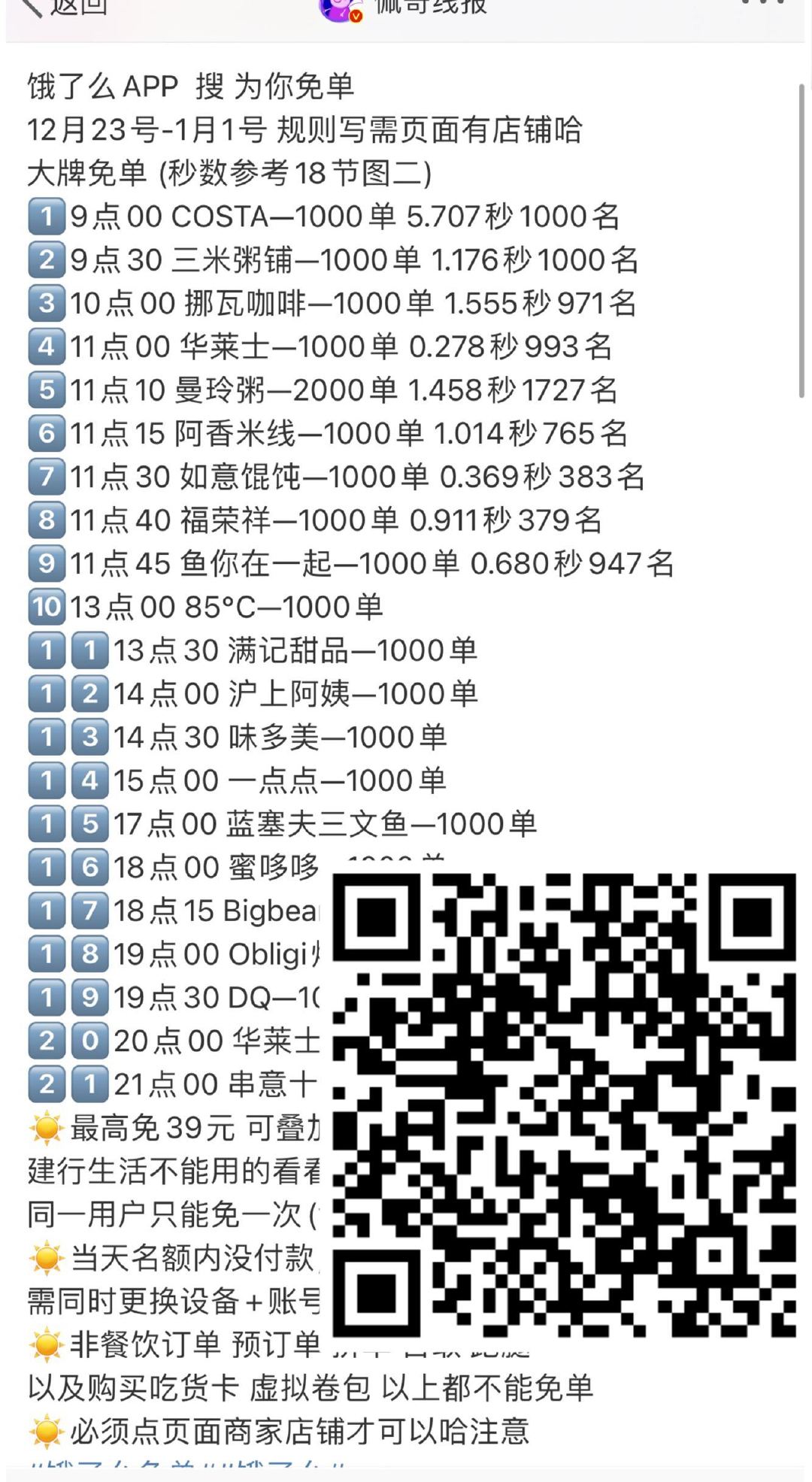Tap the 🔟 badge beside 85°C

[49, 605]
